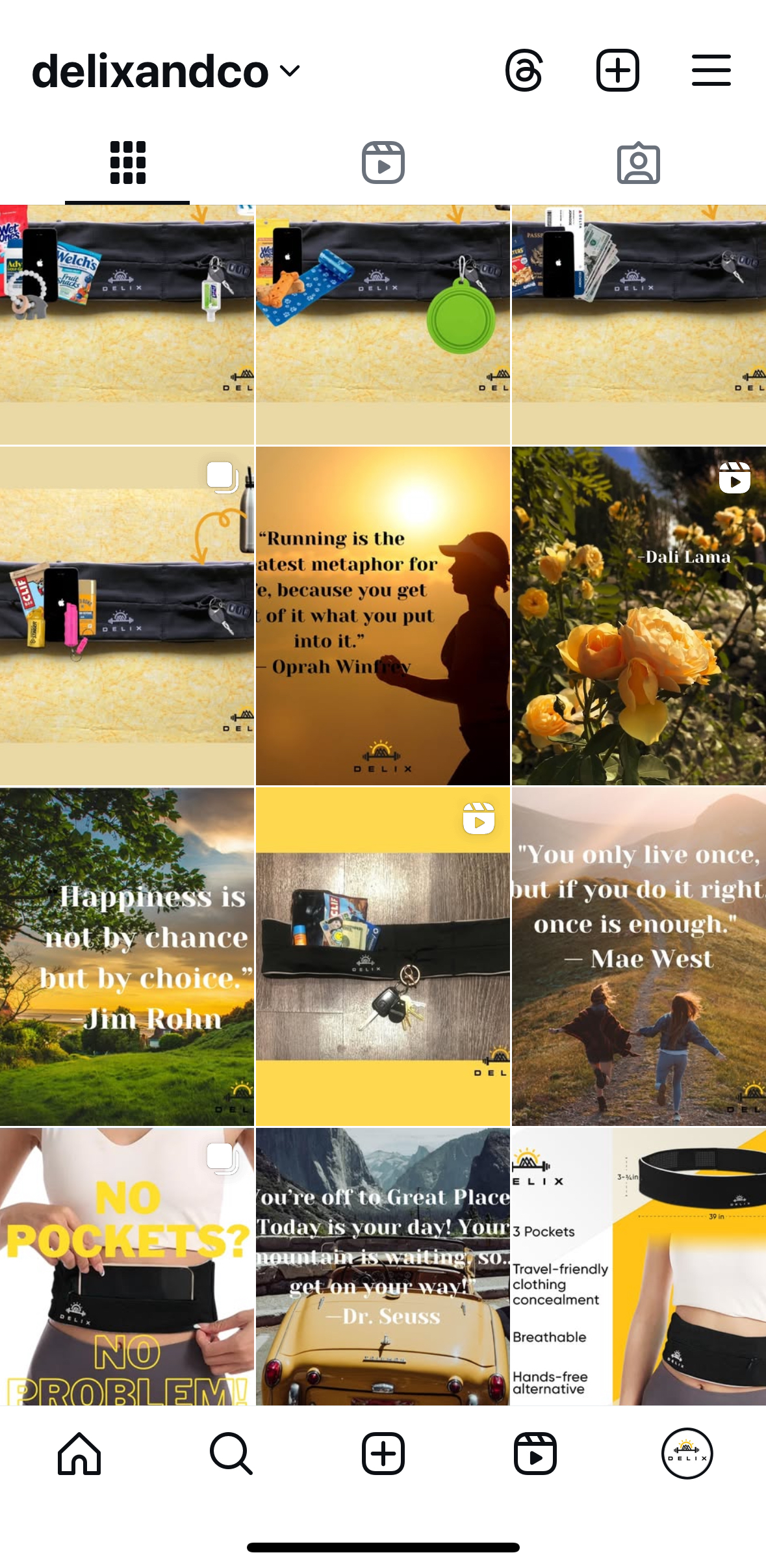The height and width of the screenshot is (1568, 766).
Task: Open the hamburger settings menu
Action: click(711, 70)
